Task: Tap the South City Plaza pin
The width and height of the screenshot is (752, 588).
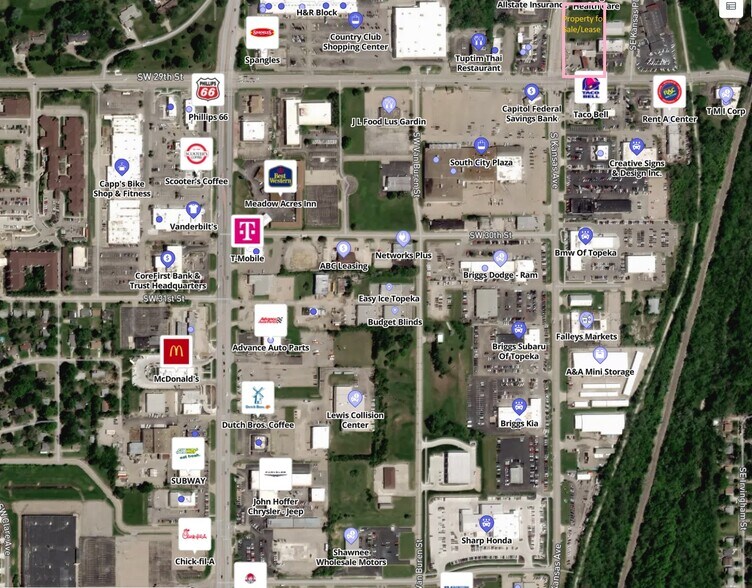Action: [x=481, y=144]
